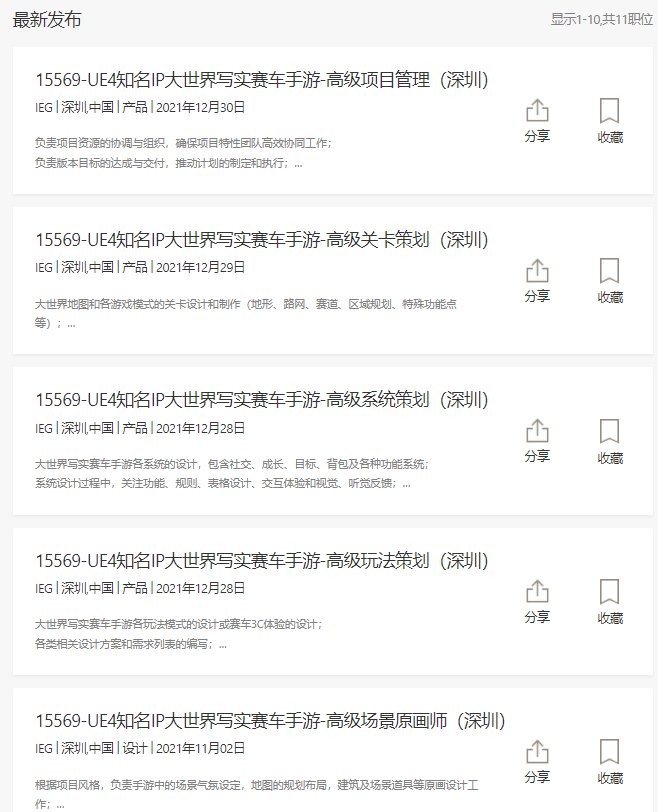The height and width of the screenshot is (812, 658).
Task: Share the 高级项目管理 position
Action: pyautogui.click(x=537, y=120)
